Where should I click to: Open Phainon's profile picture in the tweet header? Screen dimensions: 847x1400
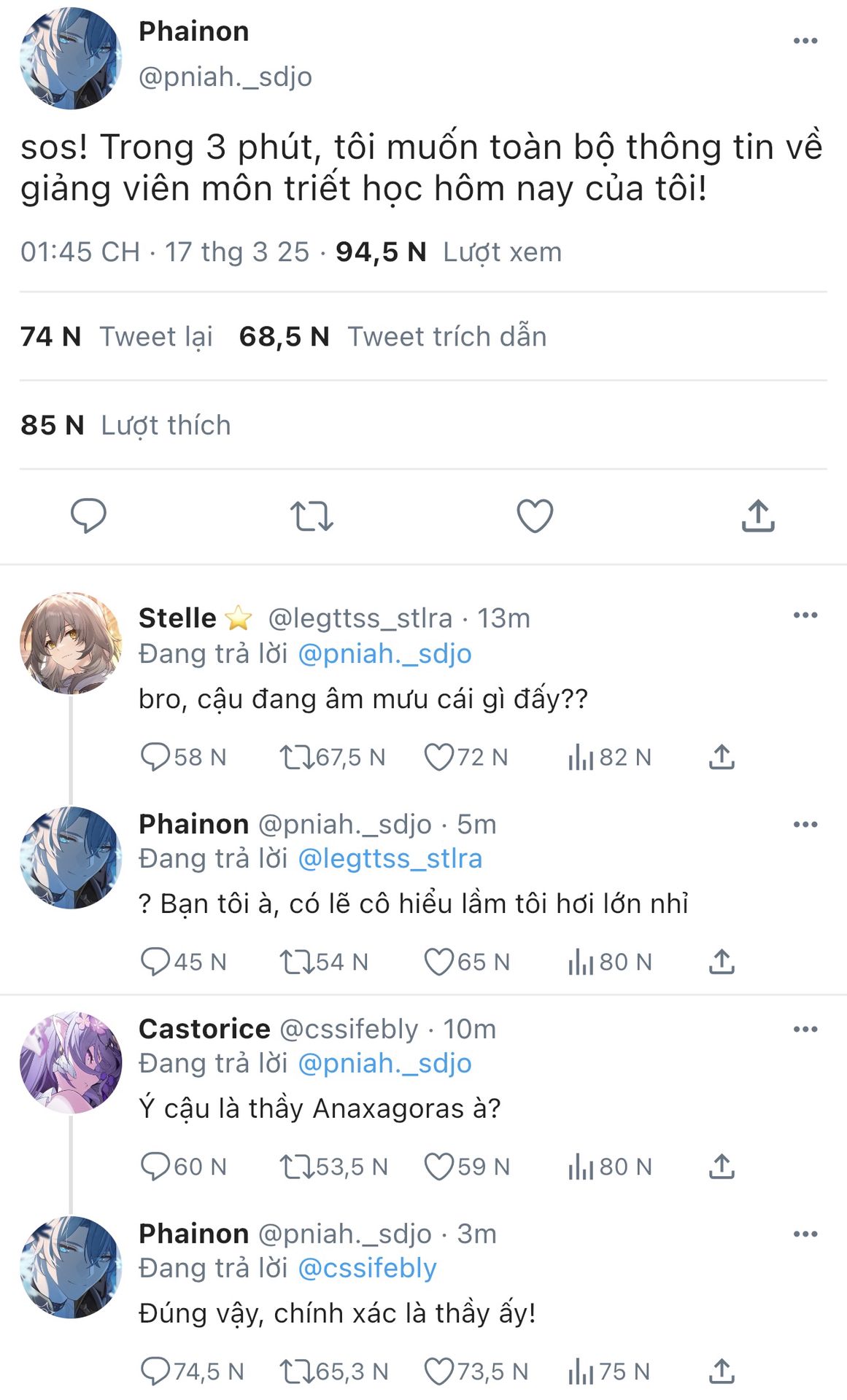point(71,58)
